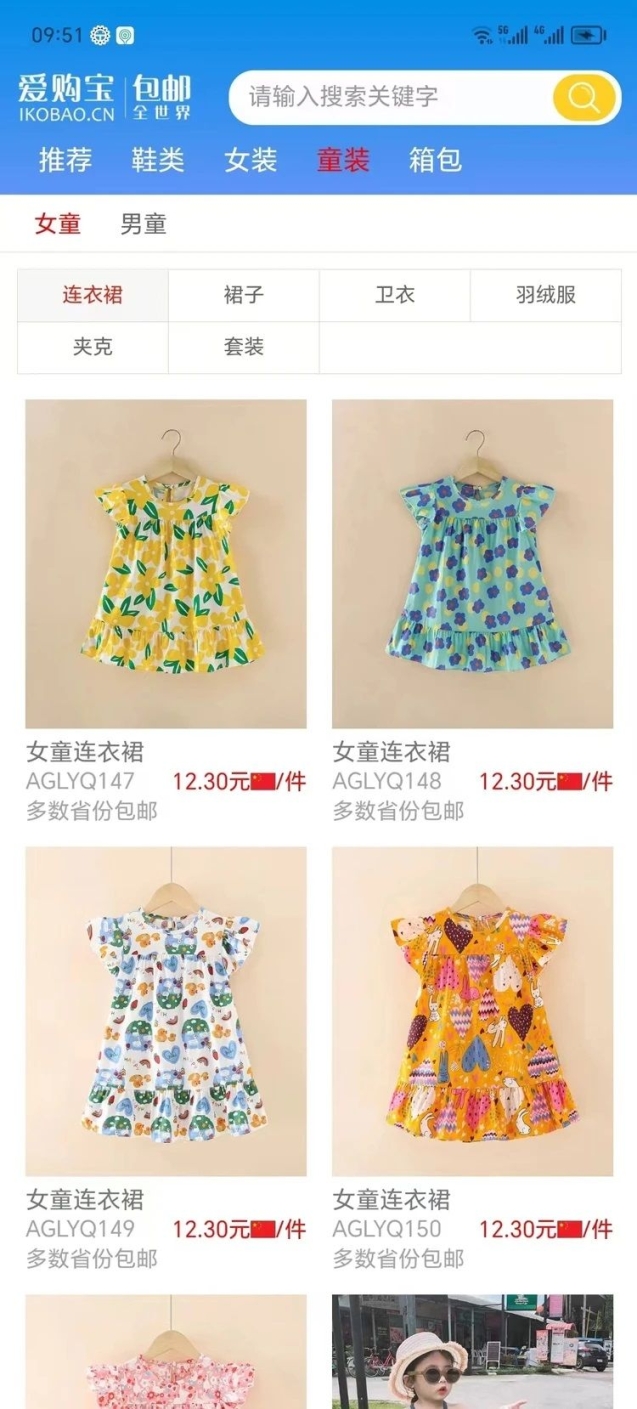637x1409 pixels.
Task: View dress product AGLYQ148
Action: 472,564
